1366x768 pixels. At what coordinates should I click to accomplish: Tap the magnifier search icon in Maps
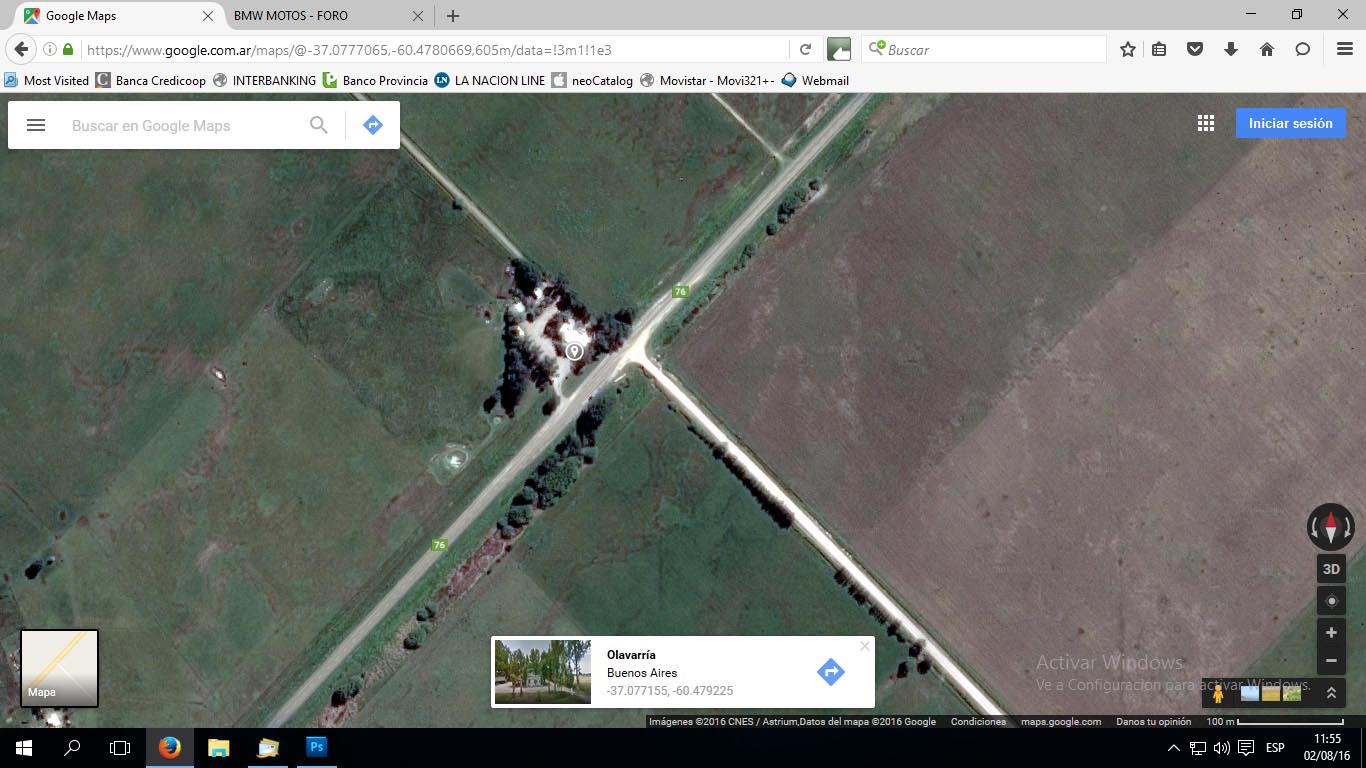pyautogui.click(x=318, y=125)
